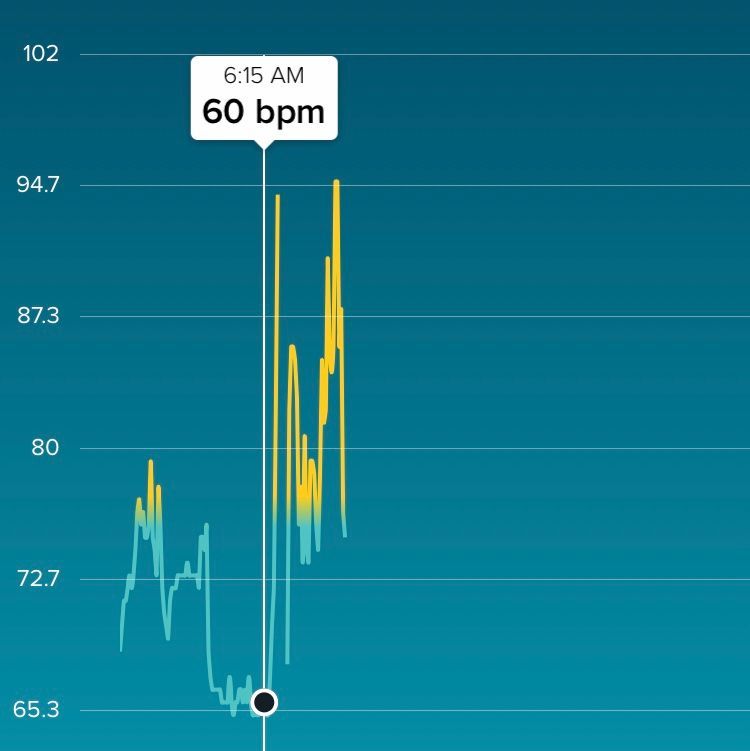Tap the 6:15 AM data point marker
This screenshot has height=751, width=750.
264,702
